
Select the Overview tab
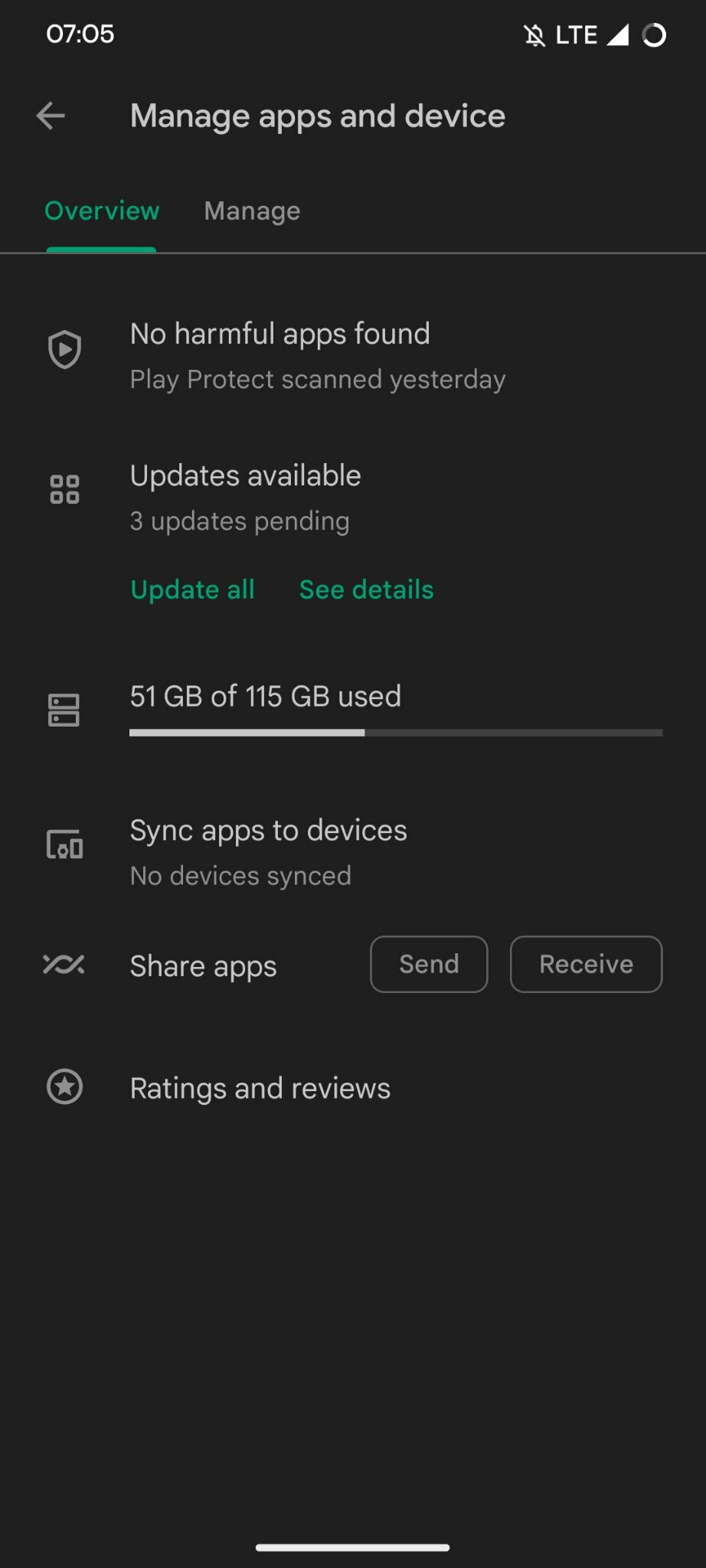tap(102, 211)
